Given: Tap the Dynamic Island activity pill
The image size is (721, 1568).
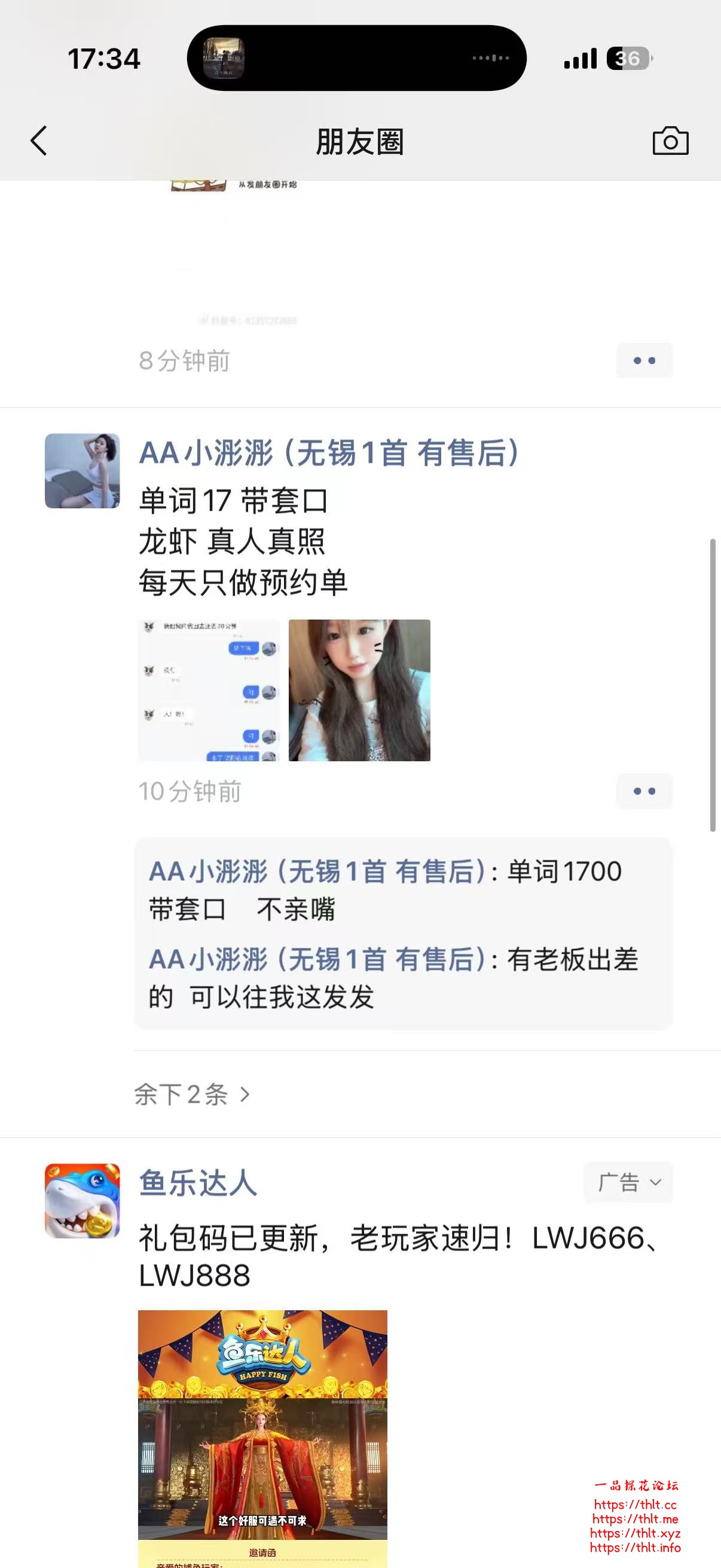Looking at the screenshot, I should (359, 58).
